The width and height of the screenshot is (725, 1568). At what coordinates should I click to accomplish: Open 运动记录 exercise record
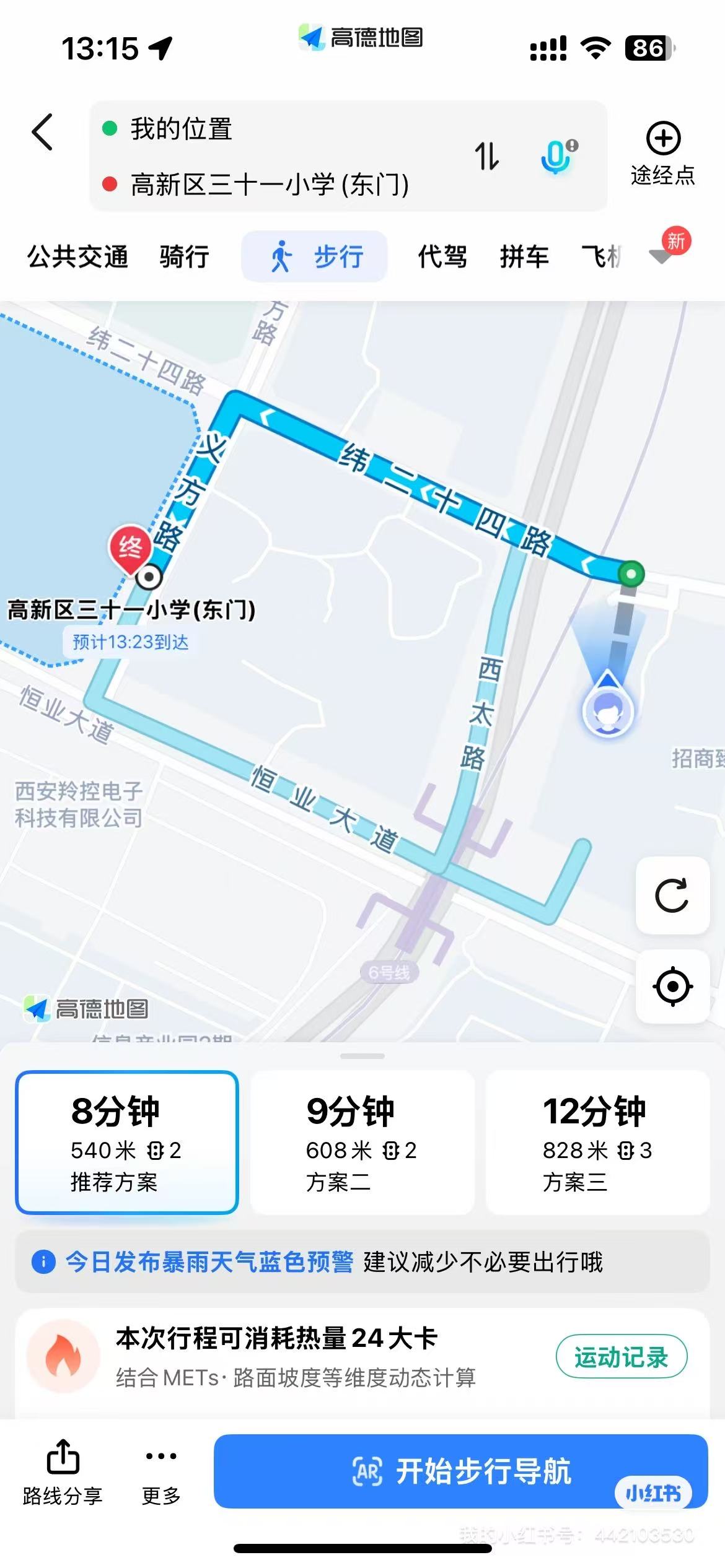click(621, 1357)
